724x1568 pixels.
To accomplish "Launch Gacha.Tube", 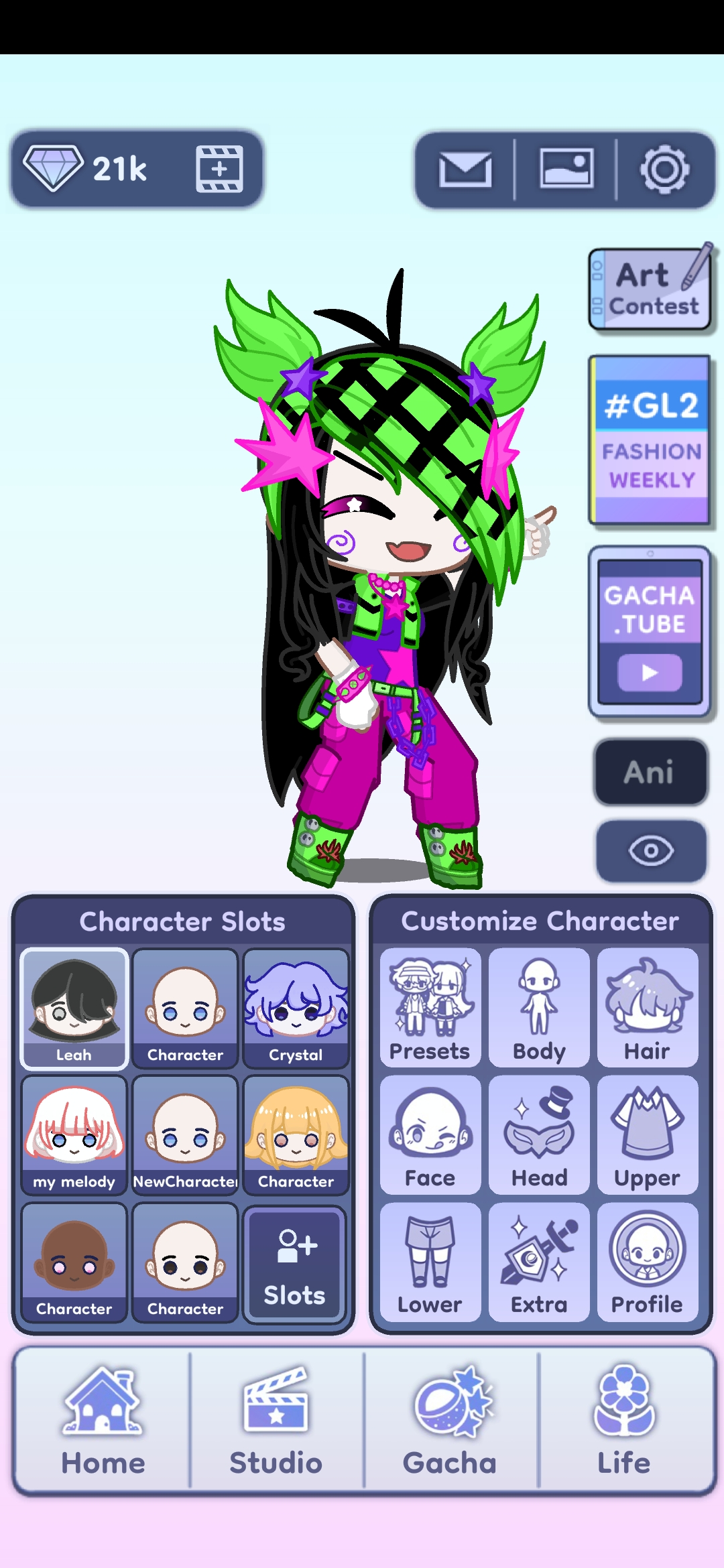I will pyautogui.click(x=649, y=631).
